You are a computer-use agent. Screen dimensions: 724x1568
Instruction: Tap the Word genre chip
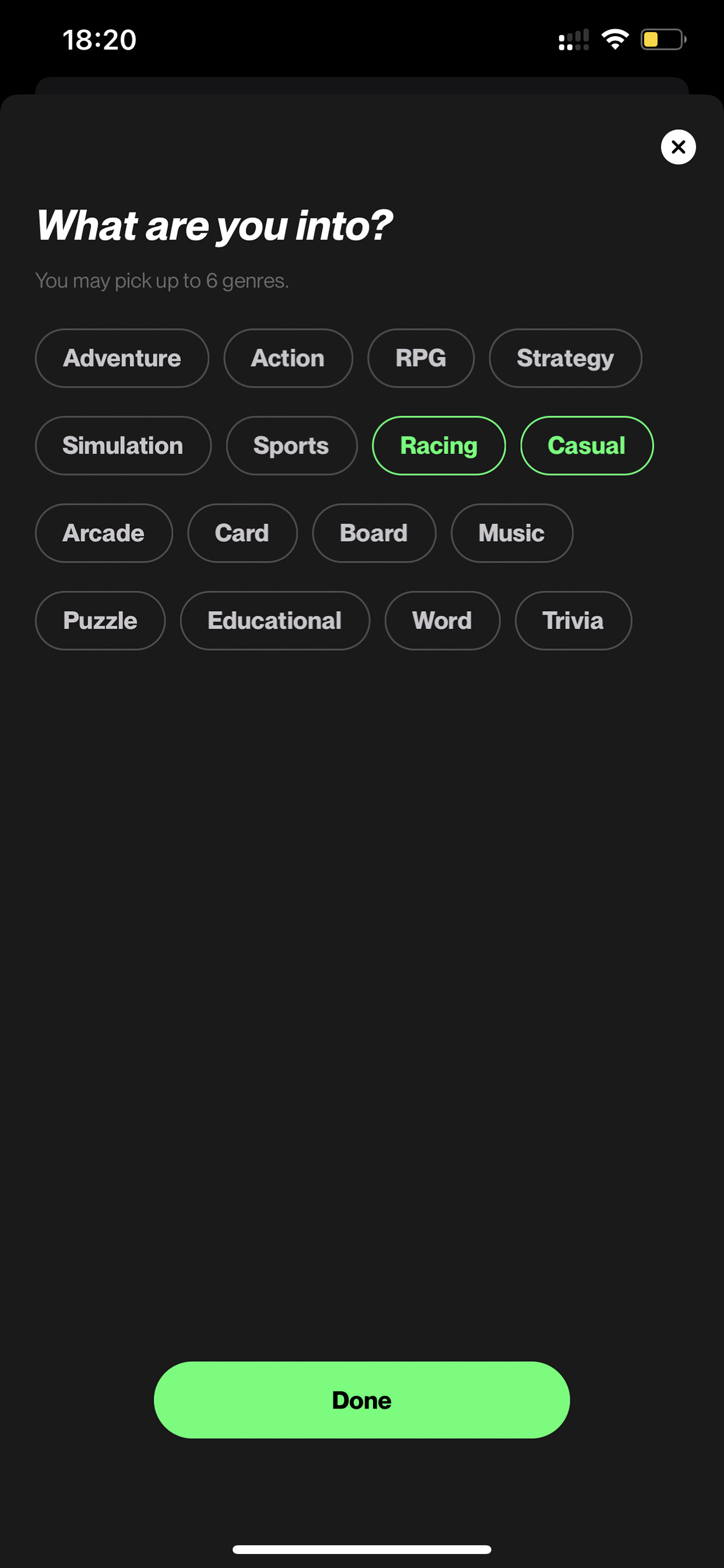pyautogui.click(x=443, y=621)
